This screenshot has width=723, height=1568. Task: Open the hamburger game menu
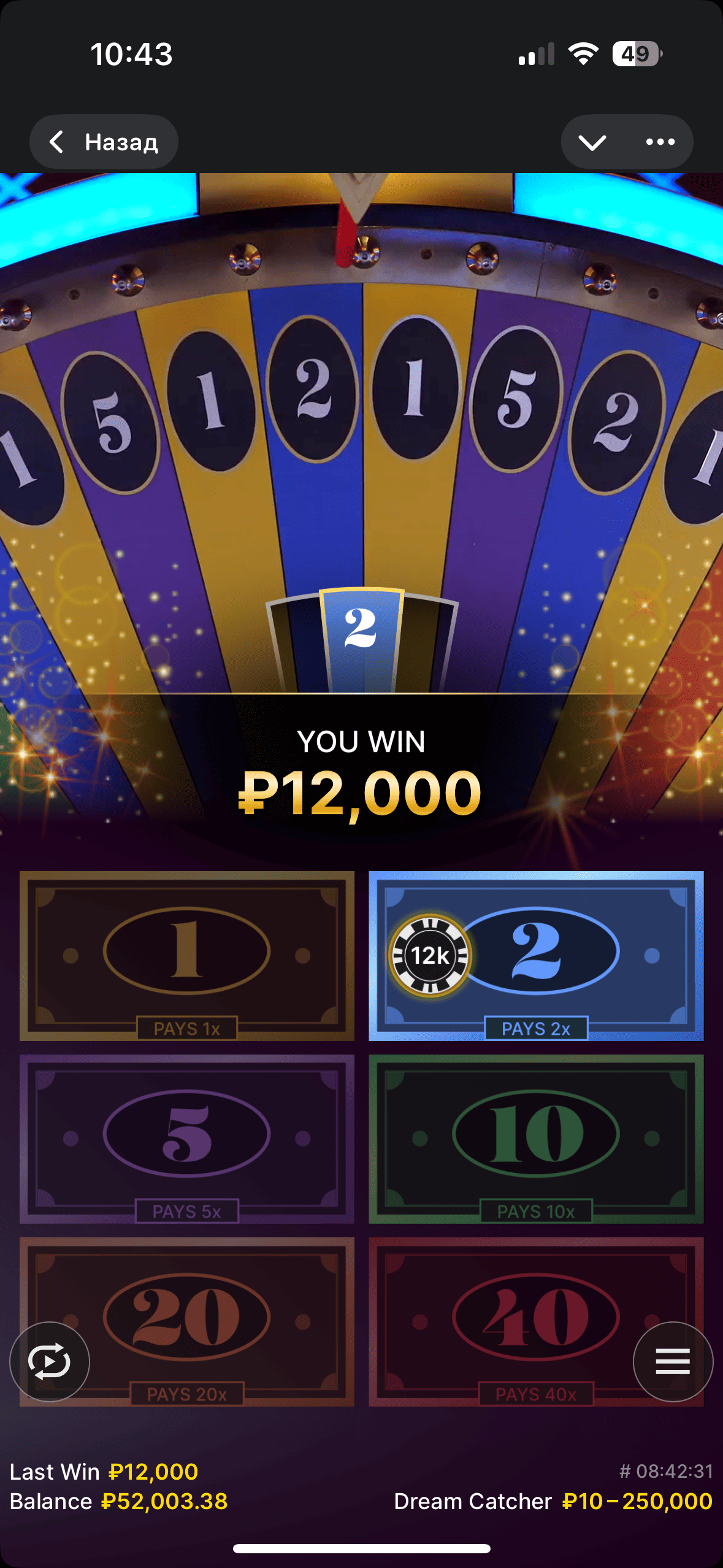click(x=673, y=1361)
